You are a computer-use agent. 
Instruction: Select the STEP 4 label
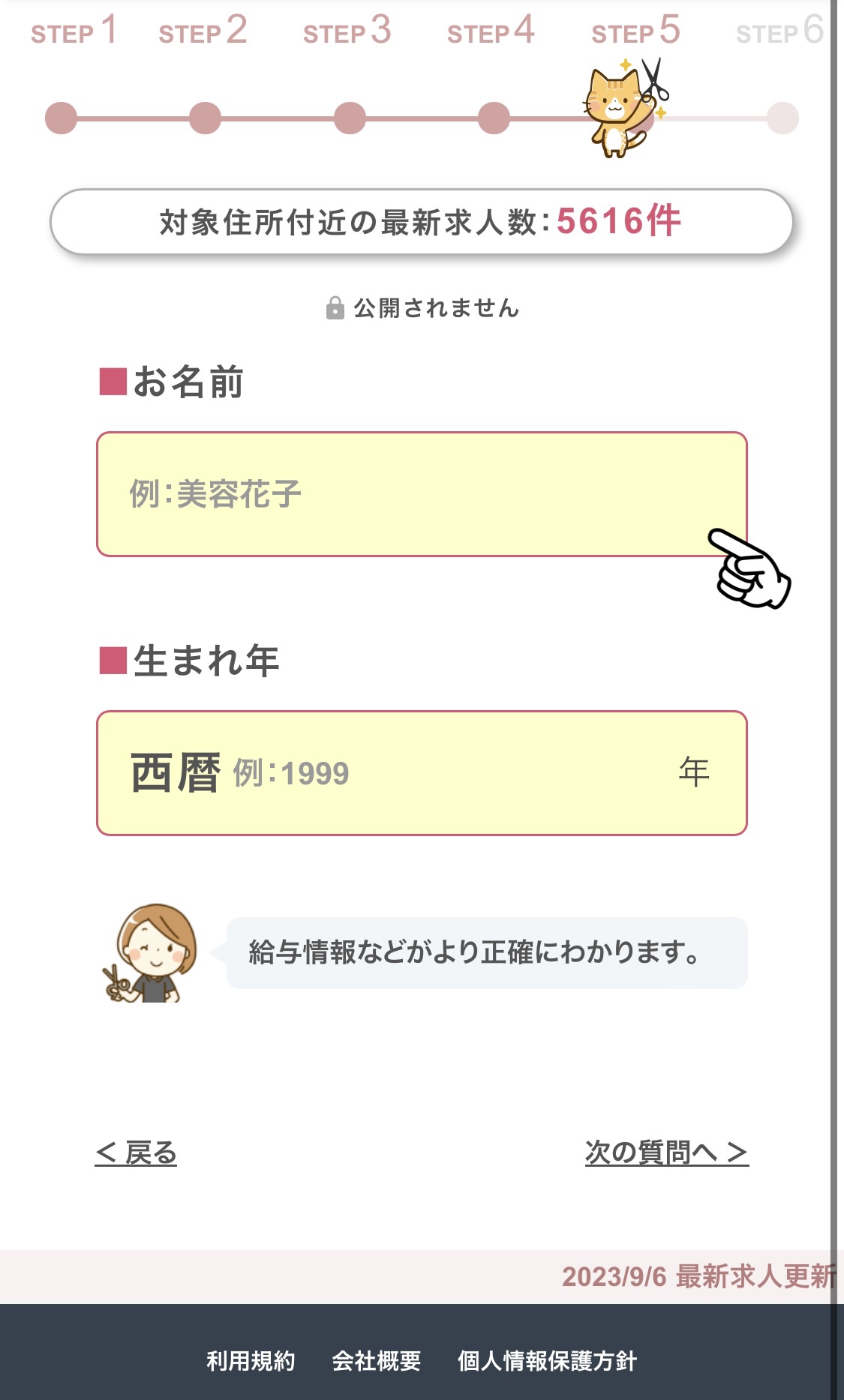pyautogui.click(x=491, y=31)
